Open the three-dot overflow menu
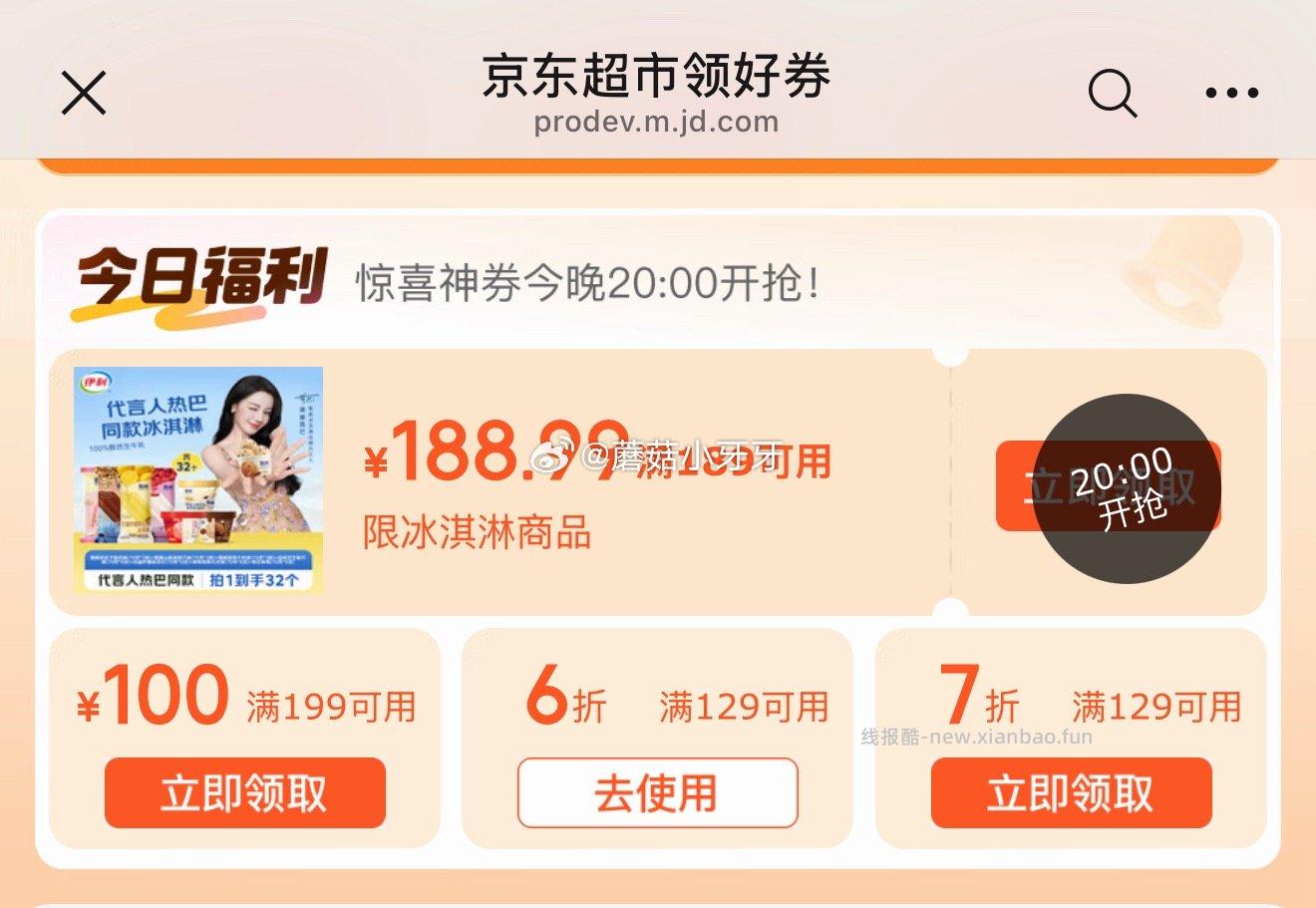 point(1231,94)
